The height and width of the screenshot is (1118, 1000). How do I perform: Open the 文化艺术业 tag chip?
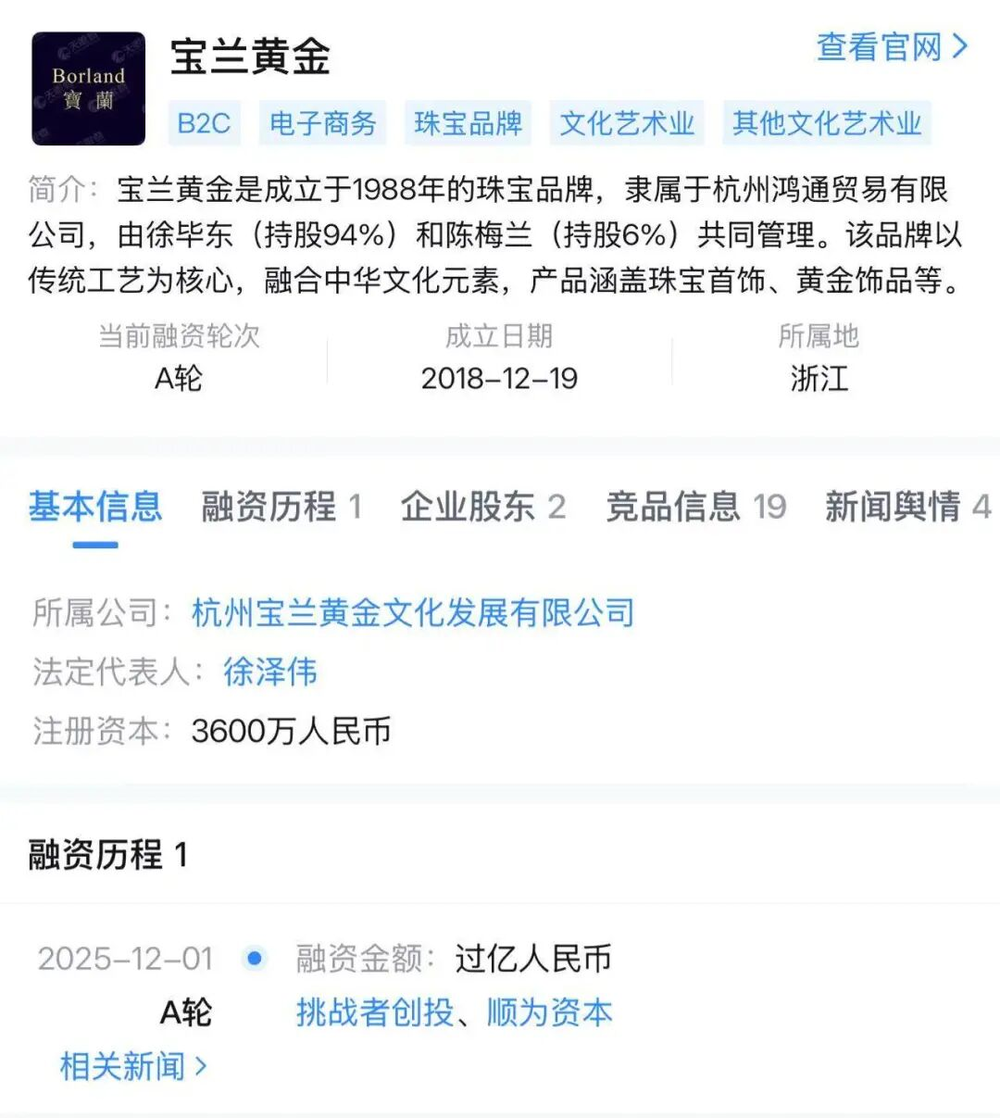627,123
